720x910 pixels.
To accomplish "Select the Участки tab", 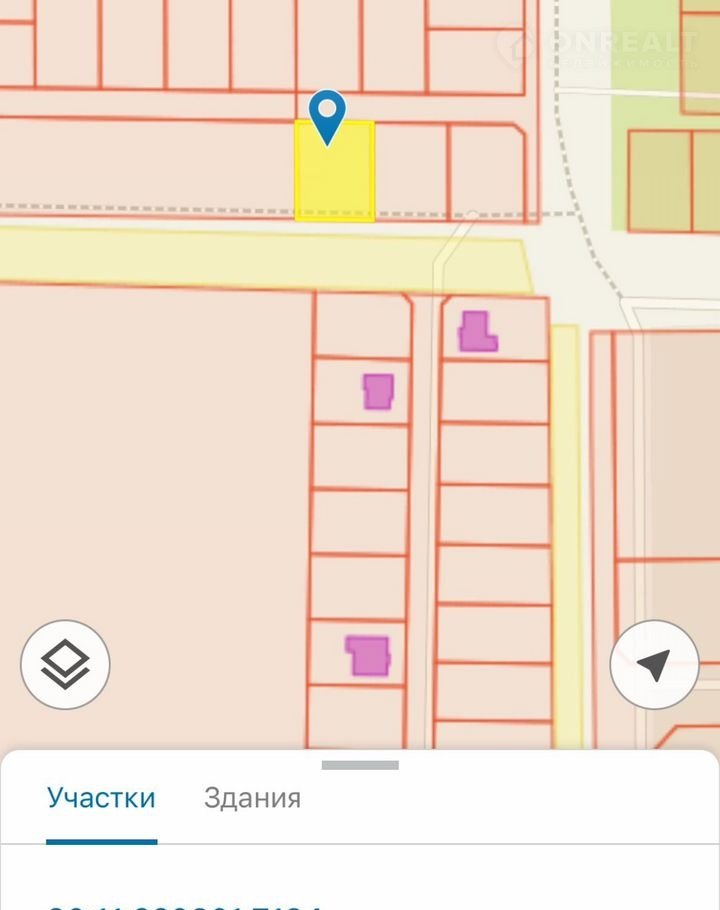I will [101, 798].
